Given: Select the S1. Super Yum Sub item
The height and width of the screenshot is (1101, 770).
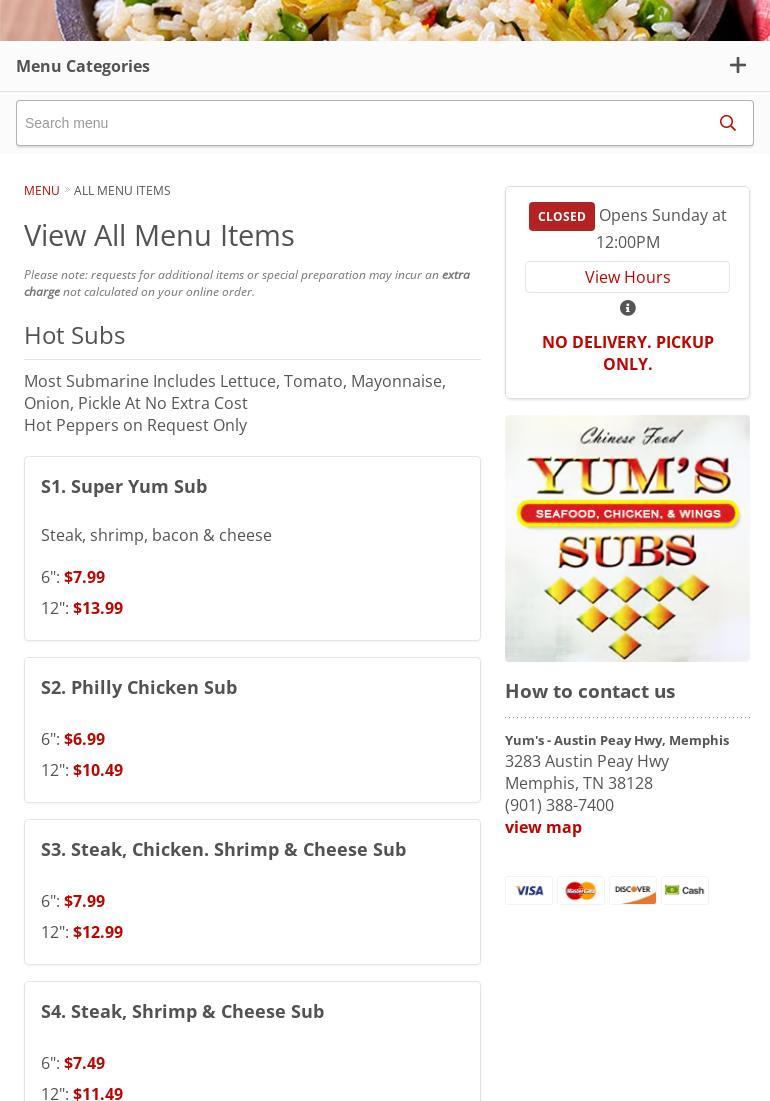Looking at the screenshot, I should tap(124, 486).
